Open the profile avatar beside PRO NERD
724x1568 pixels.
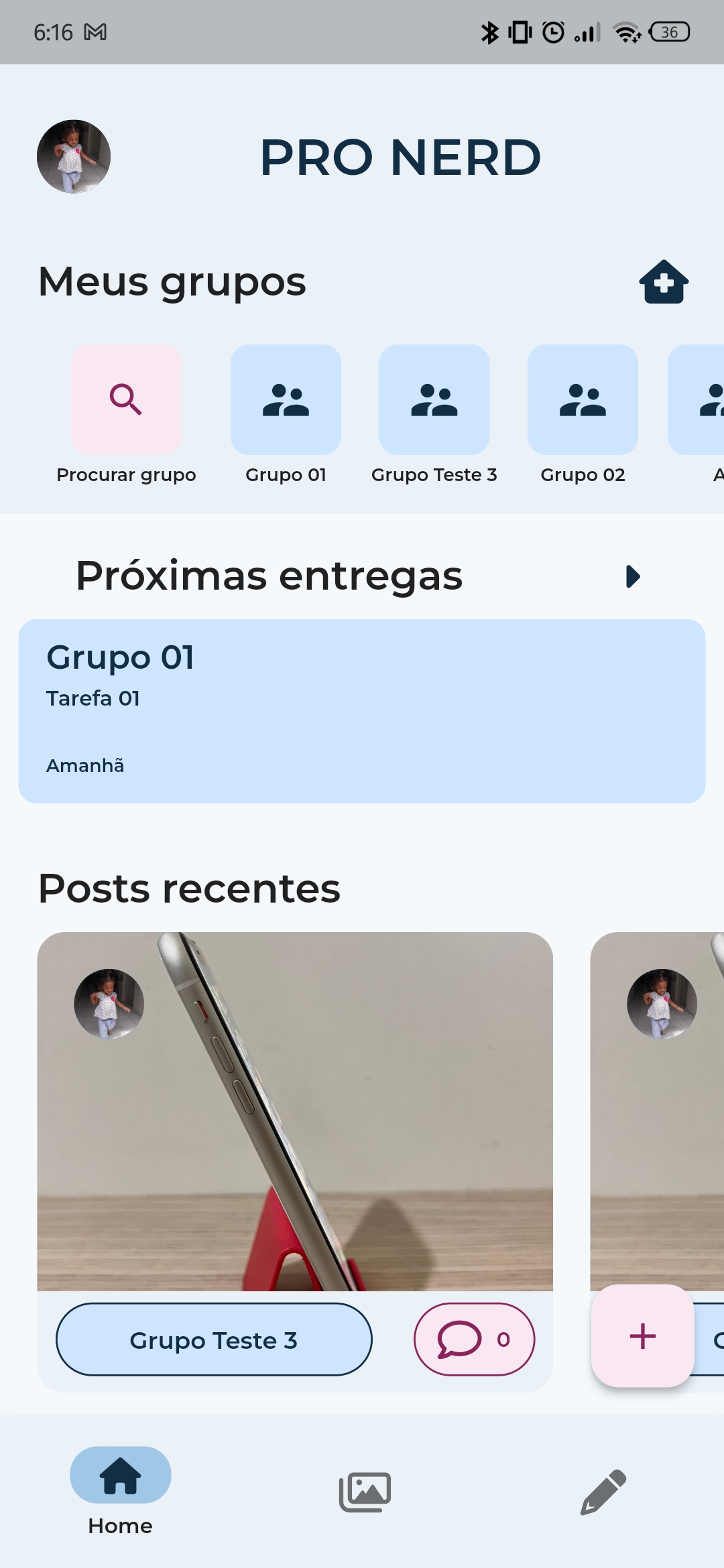coord(74,157)
